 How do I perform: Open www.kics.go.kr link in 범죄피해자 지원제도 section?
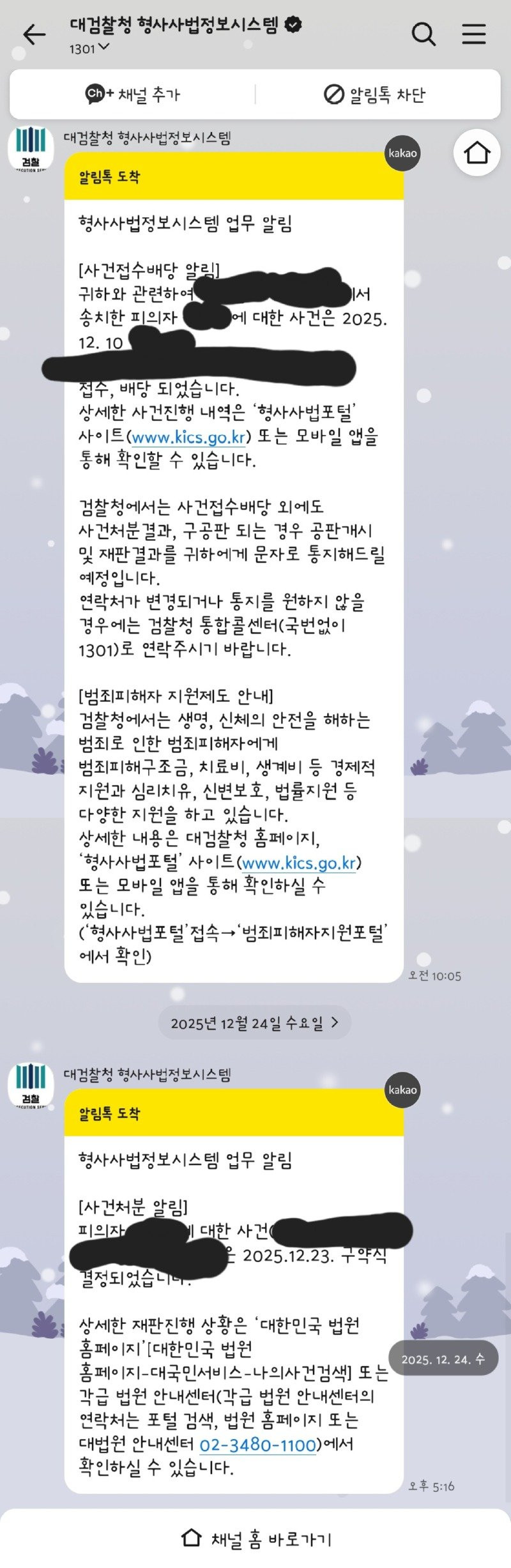(x=298, y=863)
